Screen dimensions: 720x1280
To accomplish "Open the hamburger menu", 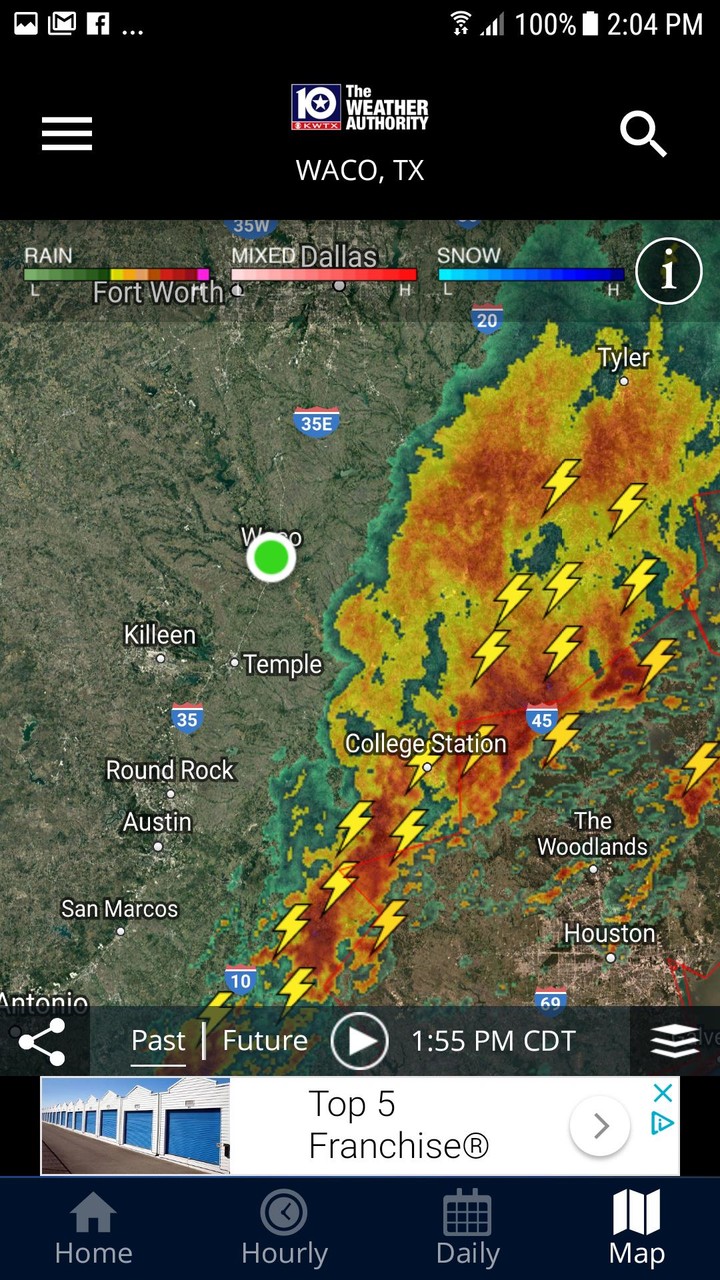I will click(x=67, y=133).
